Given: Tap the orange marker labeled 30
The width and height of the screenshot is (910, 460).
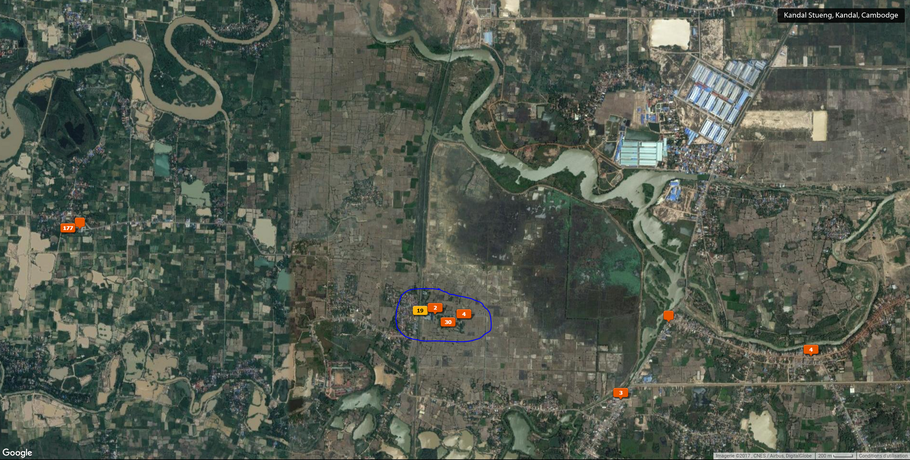Looking at the screenshot, I should click(x=448, y=322).
